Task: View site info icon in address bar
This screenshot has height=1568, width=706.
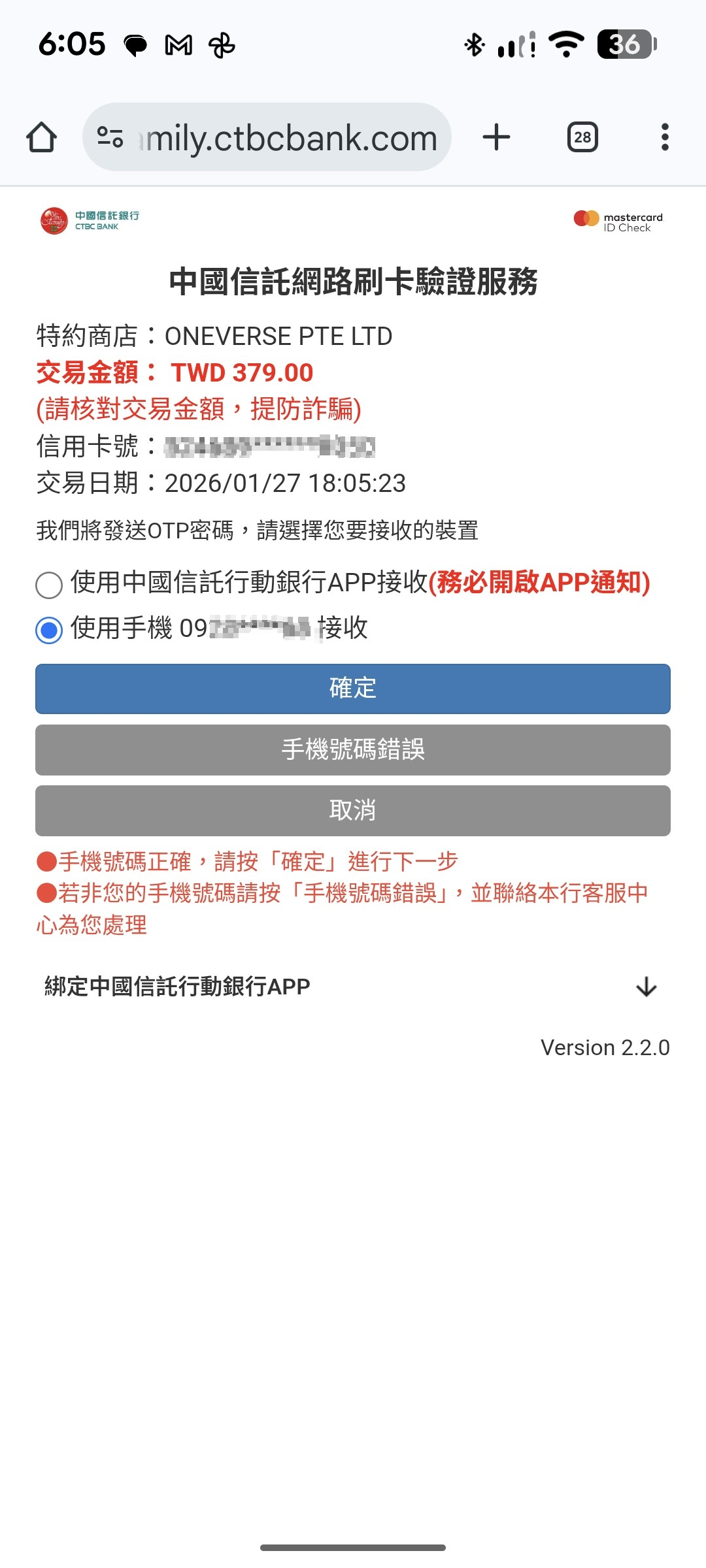Action: click(110, 137)
